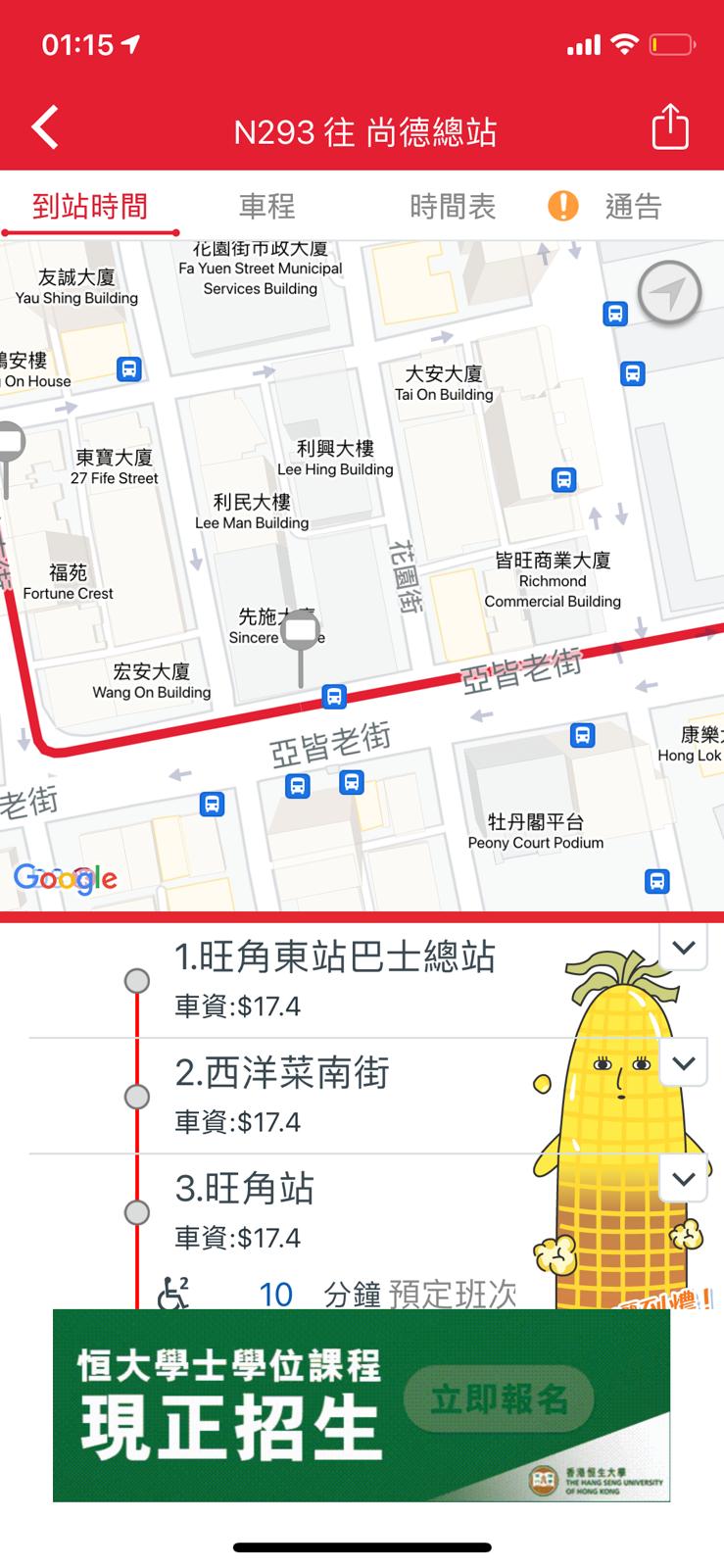This screenshot has height=1568, width=724.
Task: Expand stop 1 旺角東站巴士總站
Action: [684, 948]
